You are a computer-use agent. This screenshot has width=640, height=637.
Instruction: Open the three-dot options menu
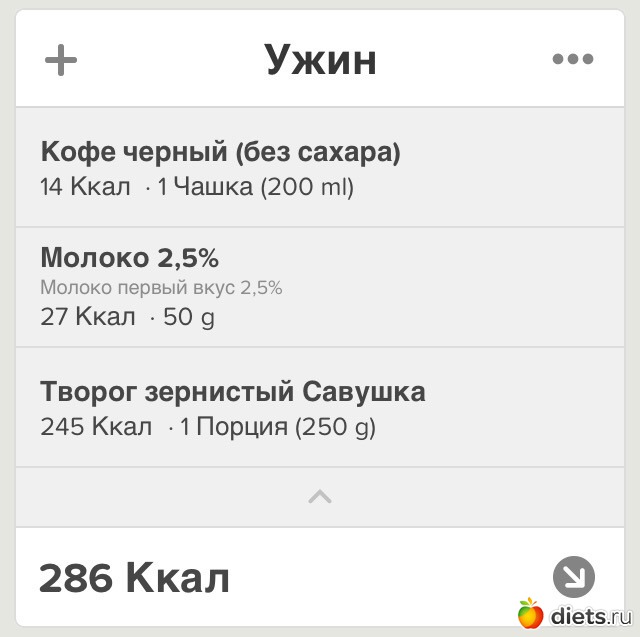click(573, 59)
